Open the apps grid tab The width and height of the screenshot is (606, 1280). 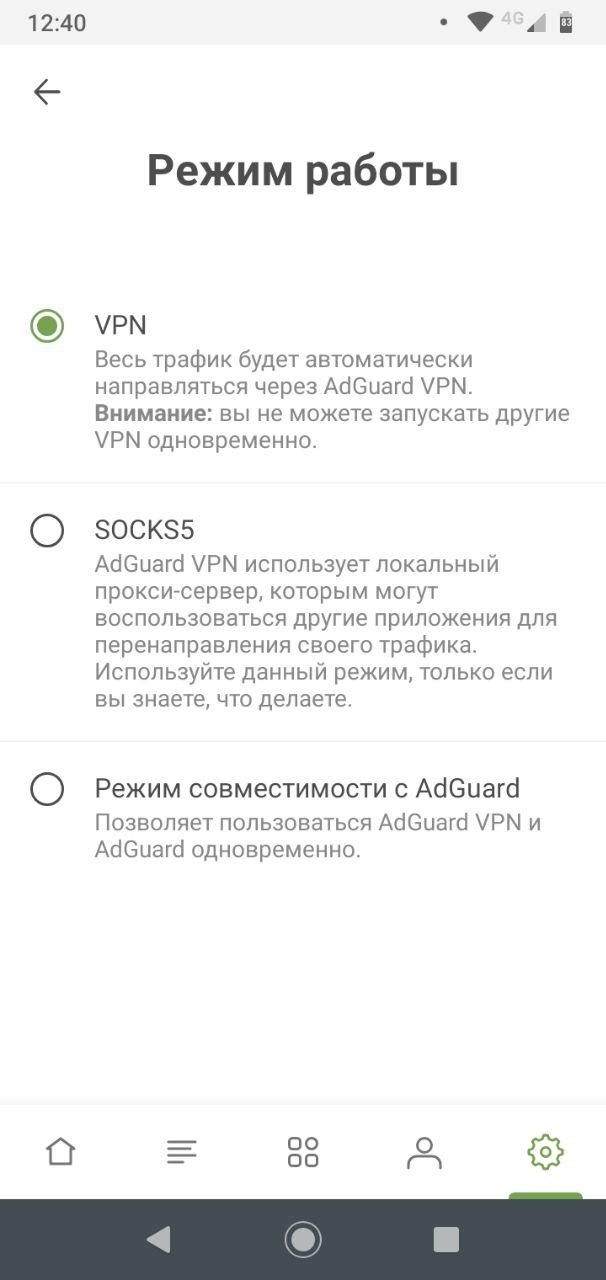coord(303,1152)
